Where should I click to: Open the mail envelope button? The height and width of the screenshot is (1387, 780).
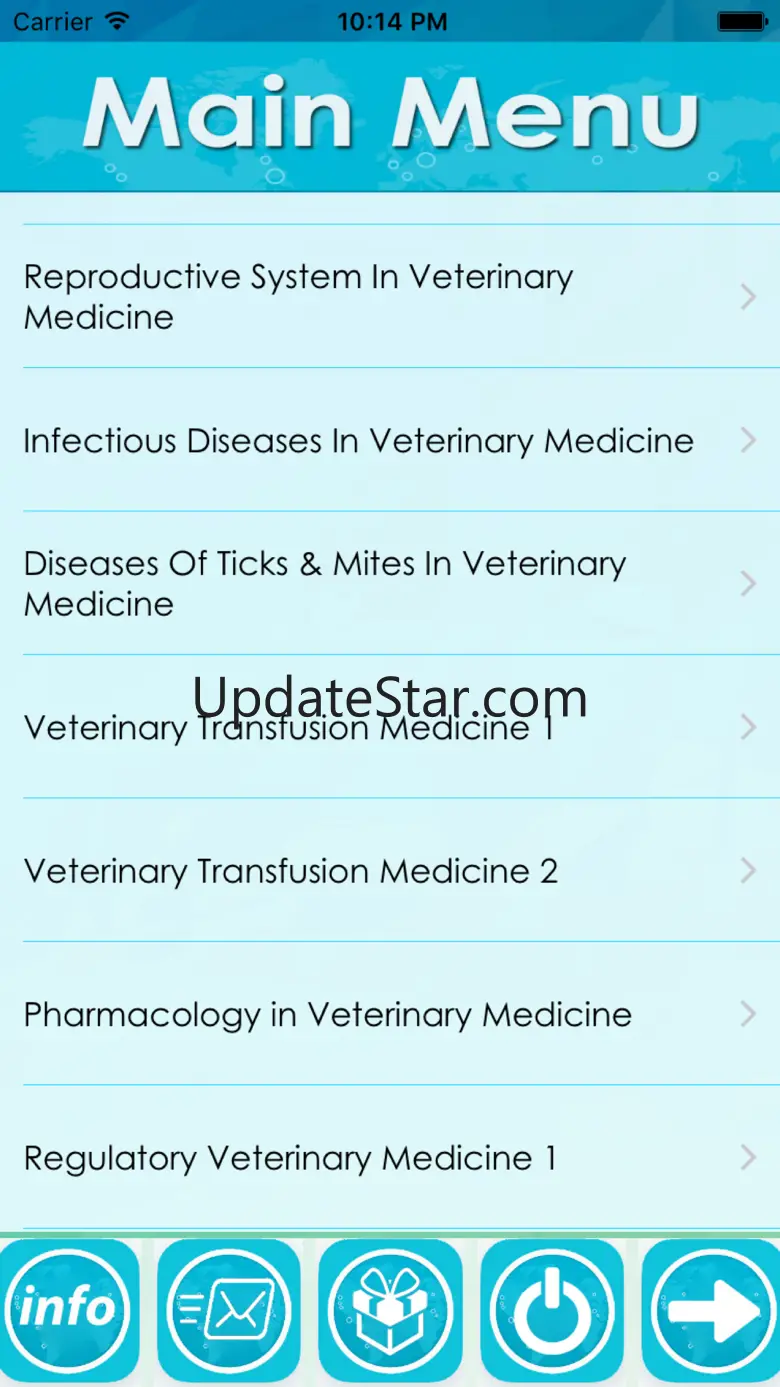229,1310
